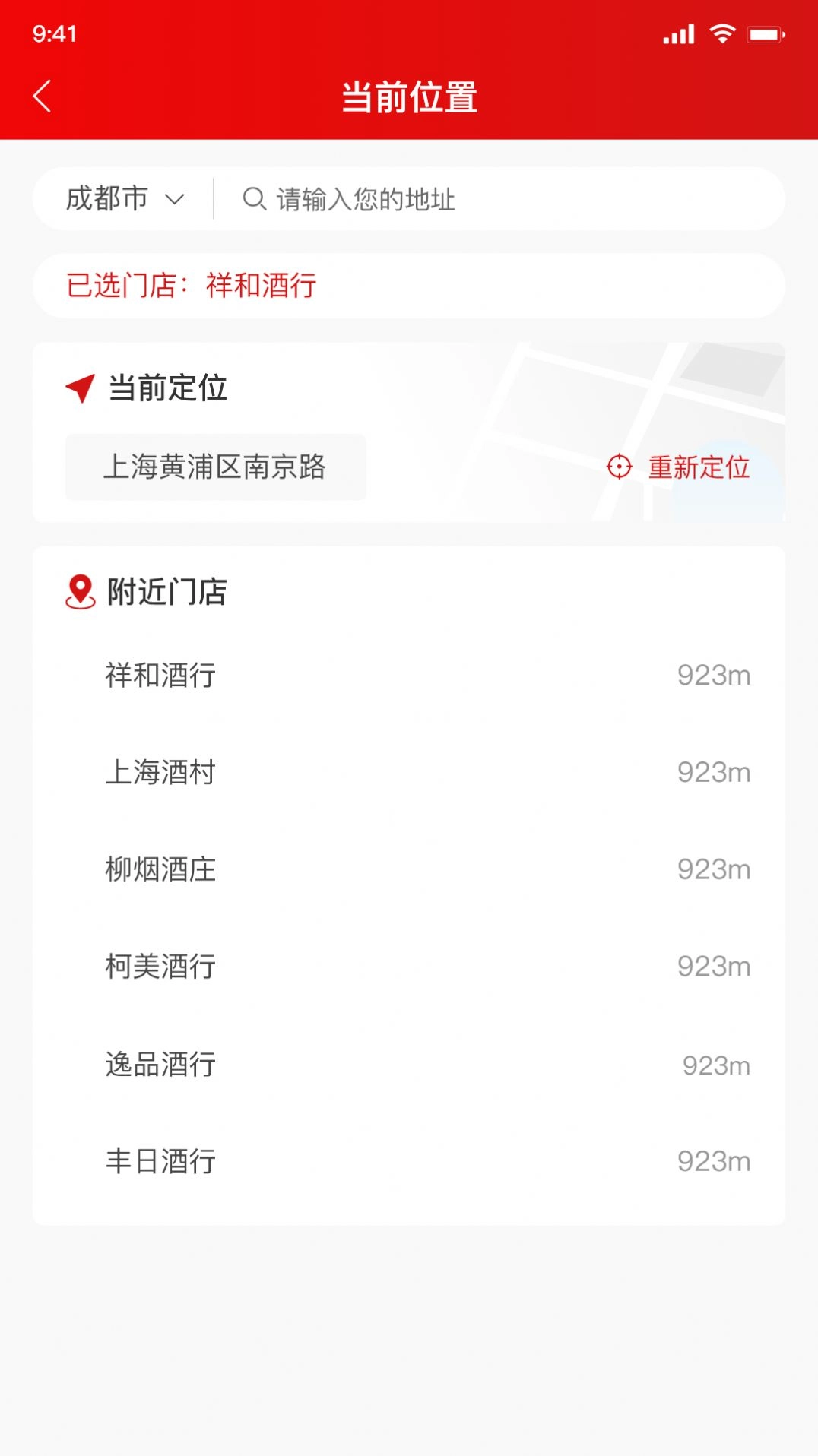Tap the red map pin beside 附近门店
Image resolution: width=818 pixels, height=1456 pixels.
coord(80,591)
